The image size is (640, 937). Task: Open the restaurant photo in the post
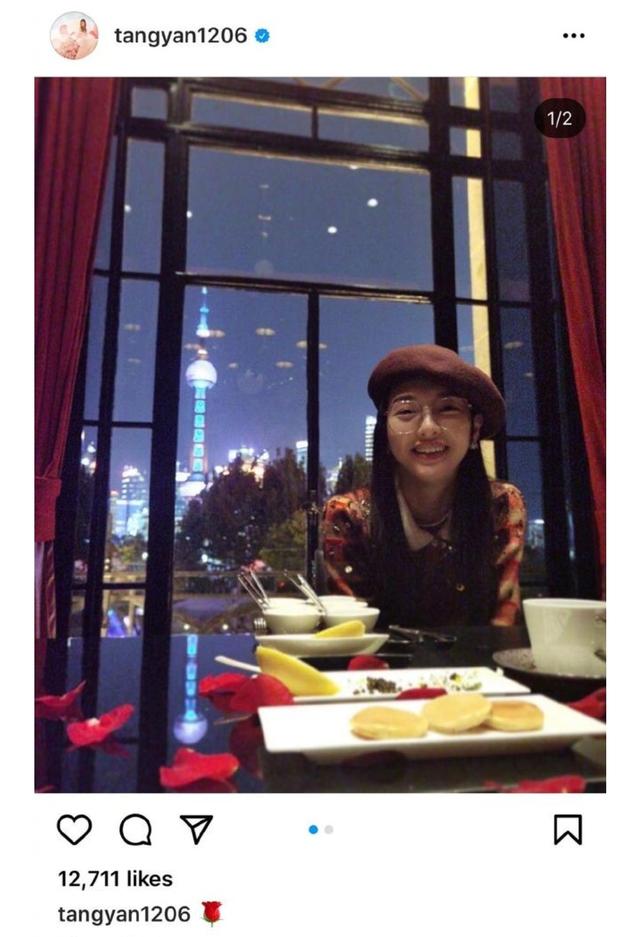pyautogui.click(x=320, y=435)
